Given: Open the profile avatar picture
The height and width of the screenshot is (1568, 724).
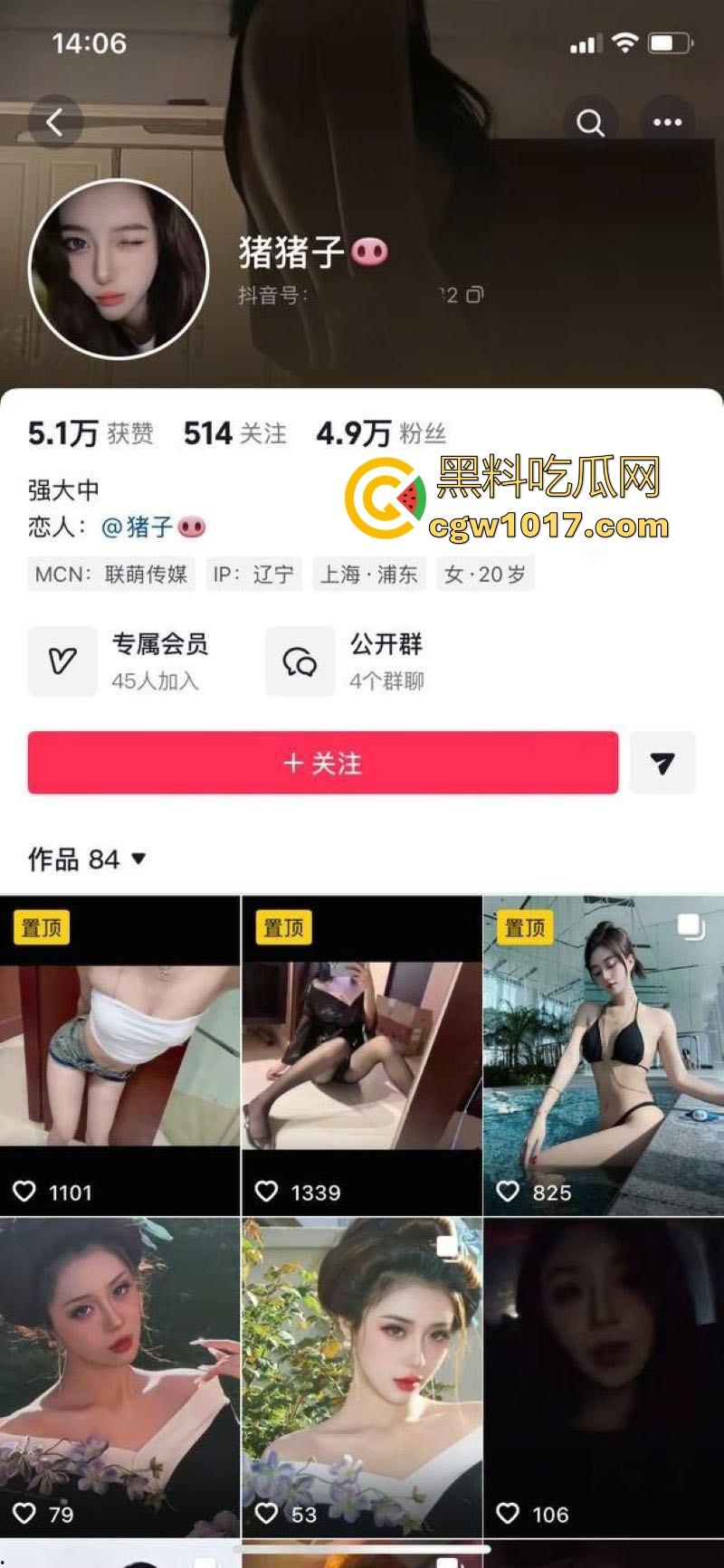Looking at the screenshot, I should pyautogui.click(x=119, y=270).
